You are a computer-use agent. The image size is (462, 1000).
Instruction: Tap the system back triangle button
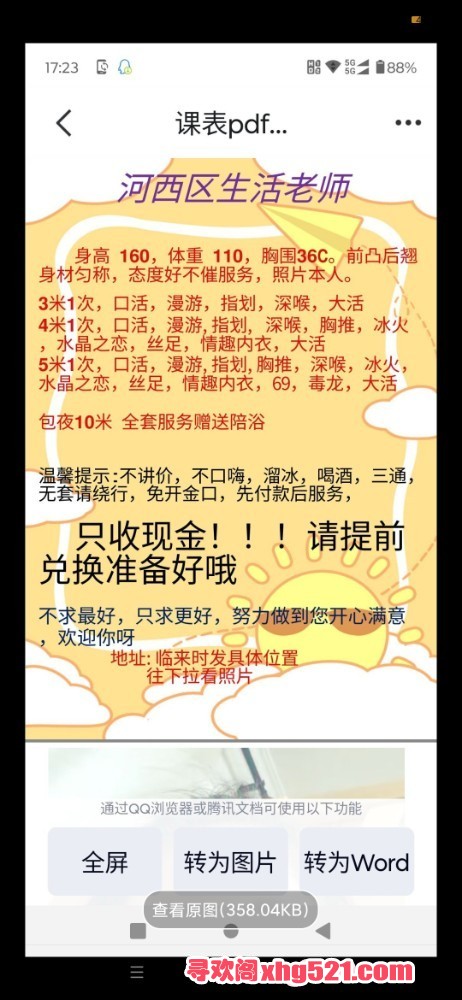coord(323,931)
